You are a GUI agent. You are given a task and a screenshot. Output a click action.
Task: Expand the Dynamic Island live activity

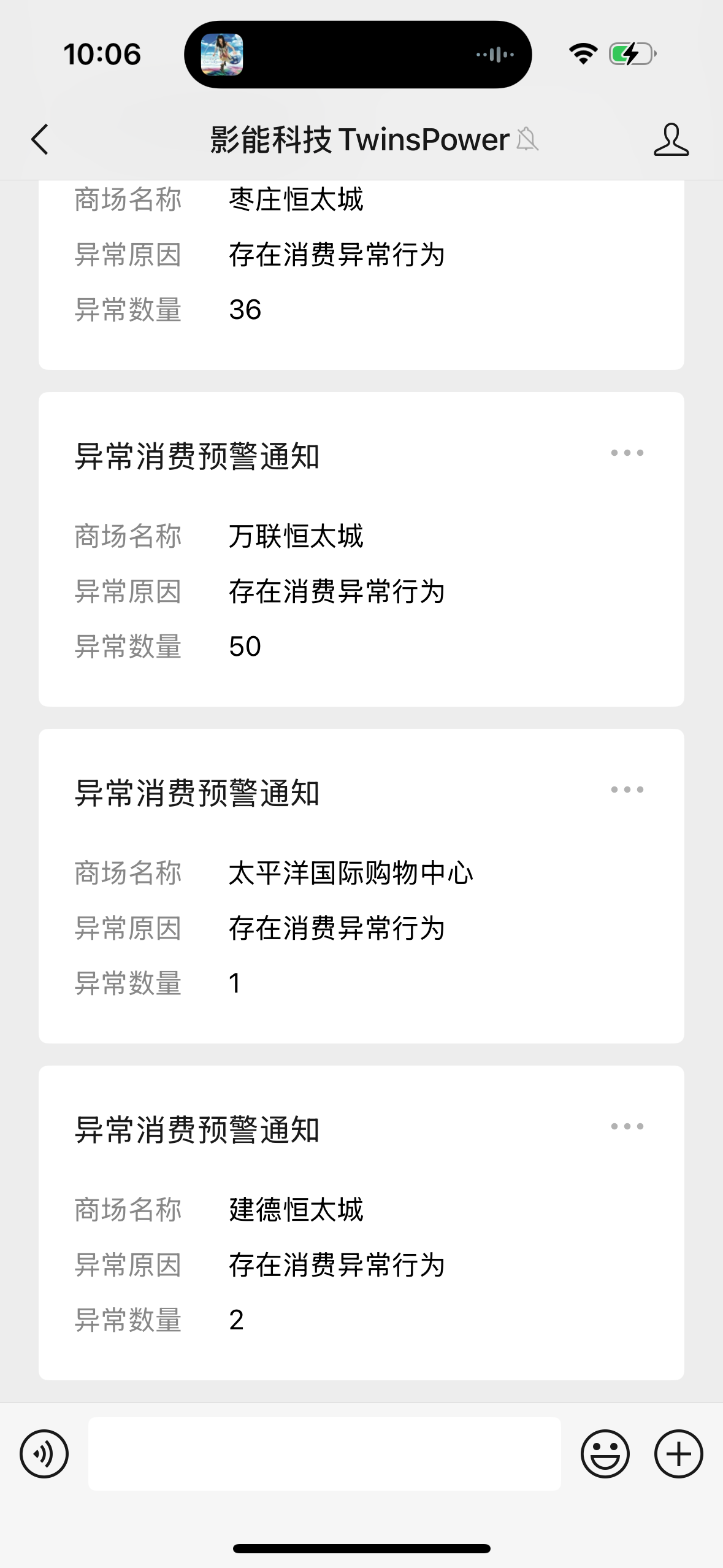tap(358, 55)
